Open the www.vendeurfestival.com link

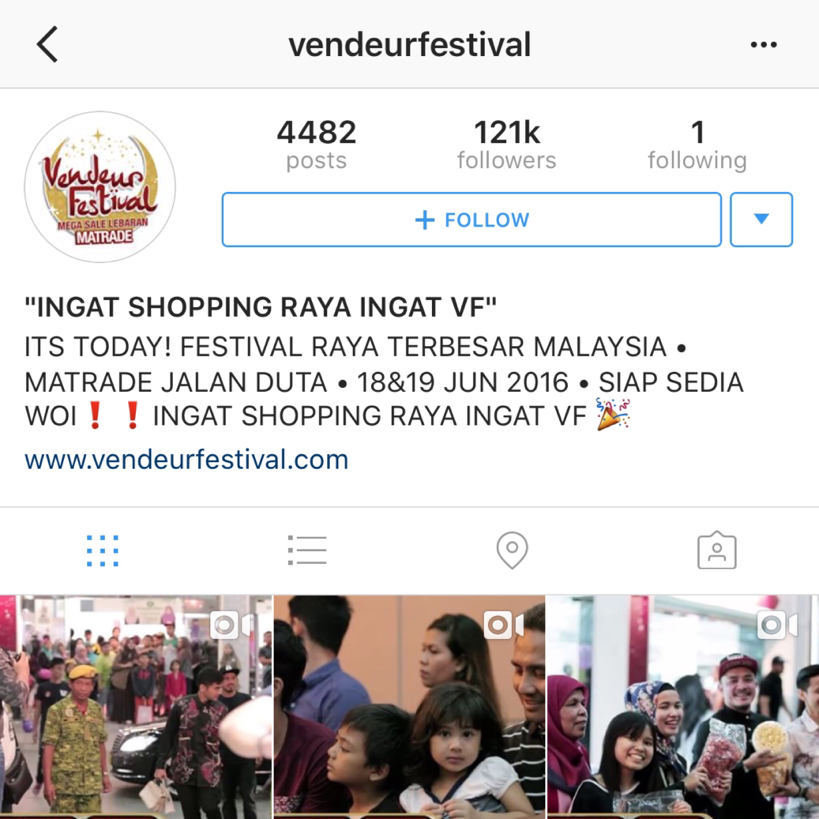coord(187,460)
